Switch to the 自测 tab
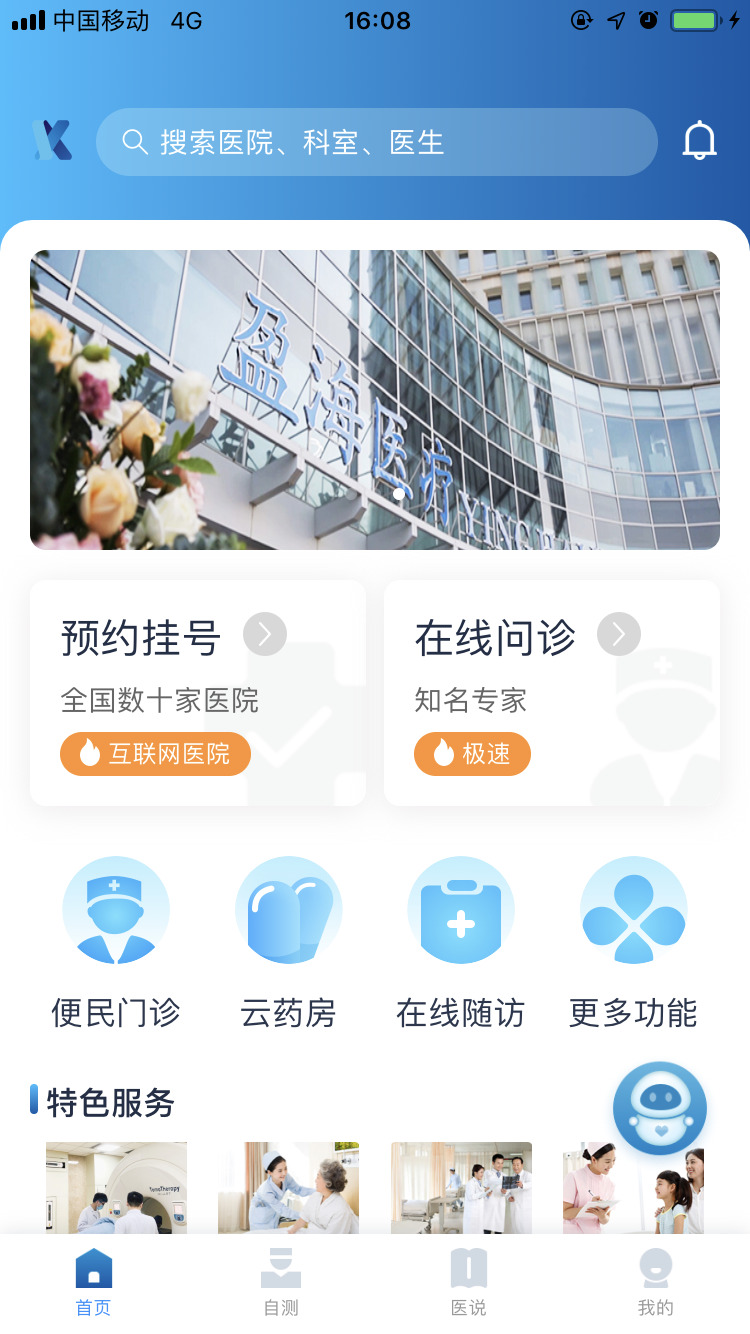The height and width of the screenshot is (1334, 750). point(281,1282)
